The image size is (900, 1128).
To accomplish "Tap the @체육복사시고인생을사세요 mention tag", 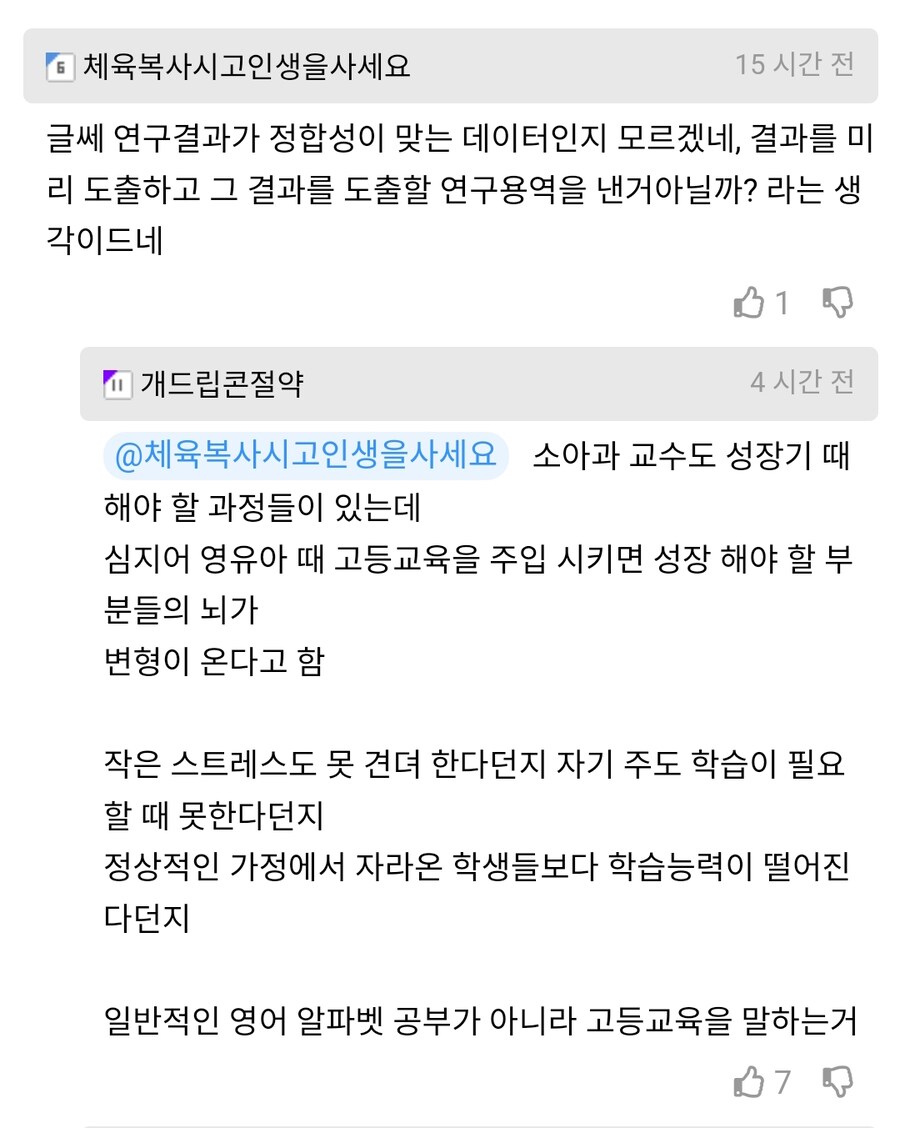I will [306, 456].
